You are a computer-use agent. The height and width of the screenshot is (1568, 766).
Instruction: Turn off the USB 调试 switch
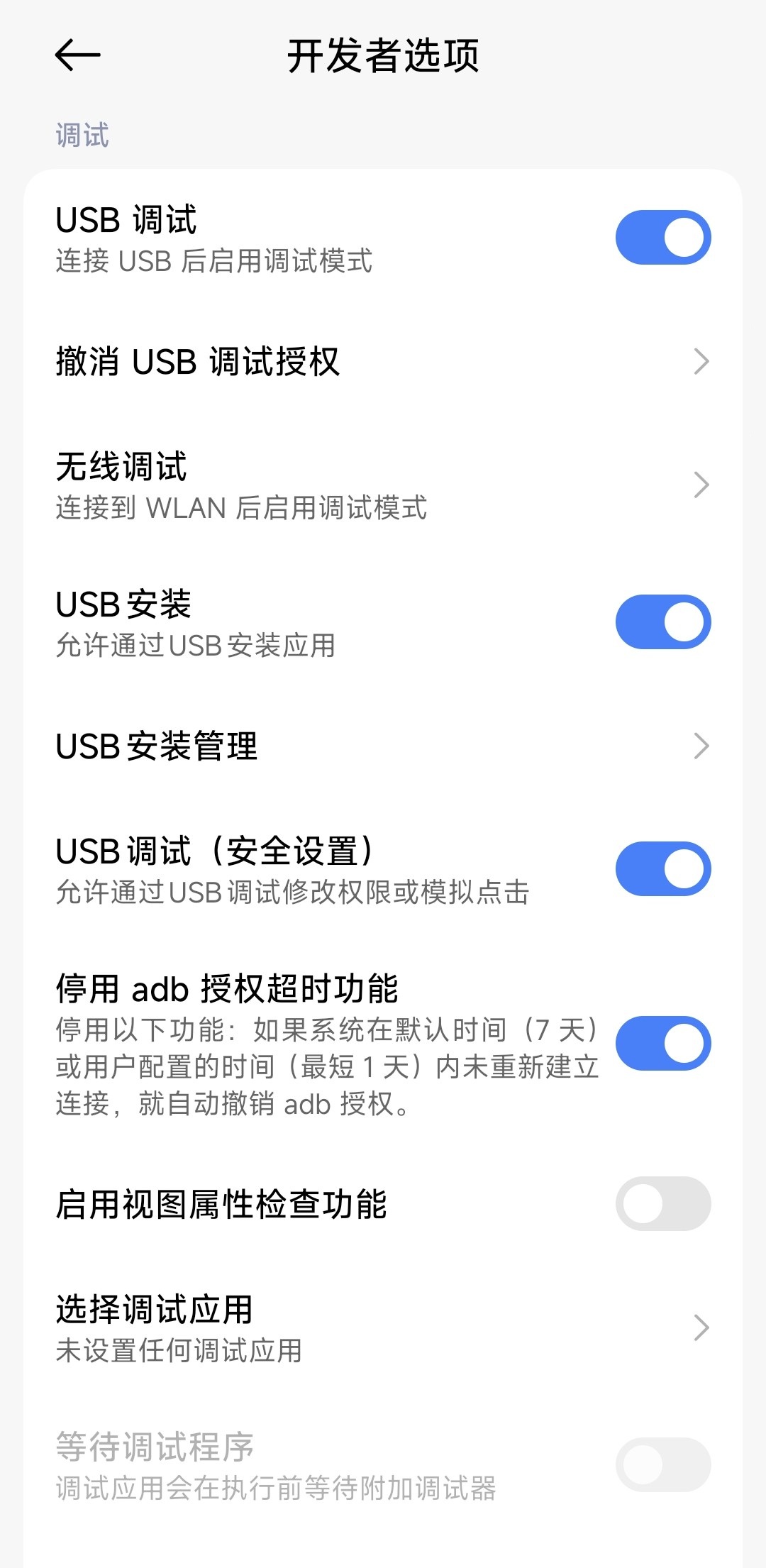[x=662, y=237]
